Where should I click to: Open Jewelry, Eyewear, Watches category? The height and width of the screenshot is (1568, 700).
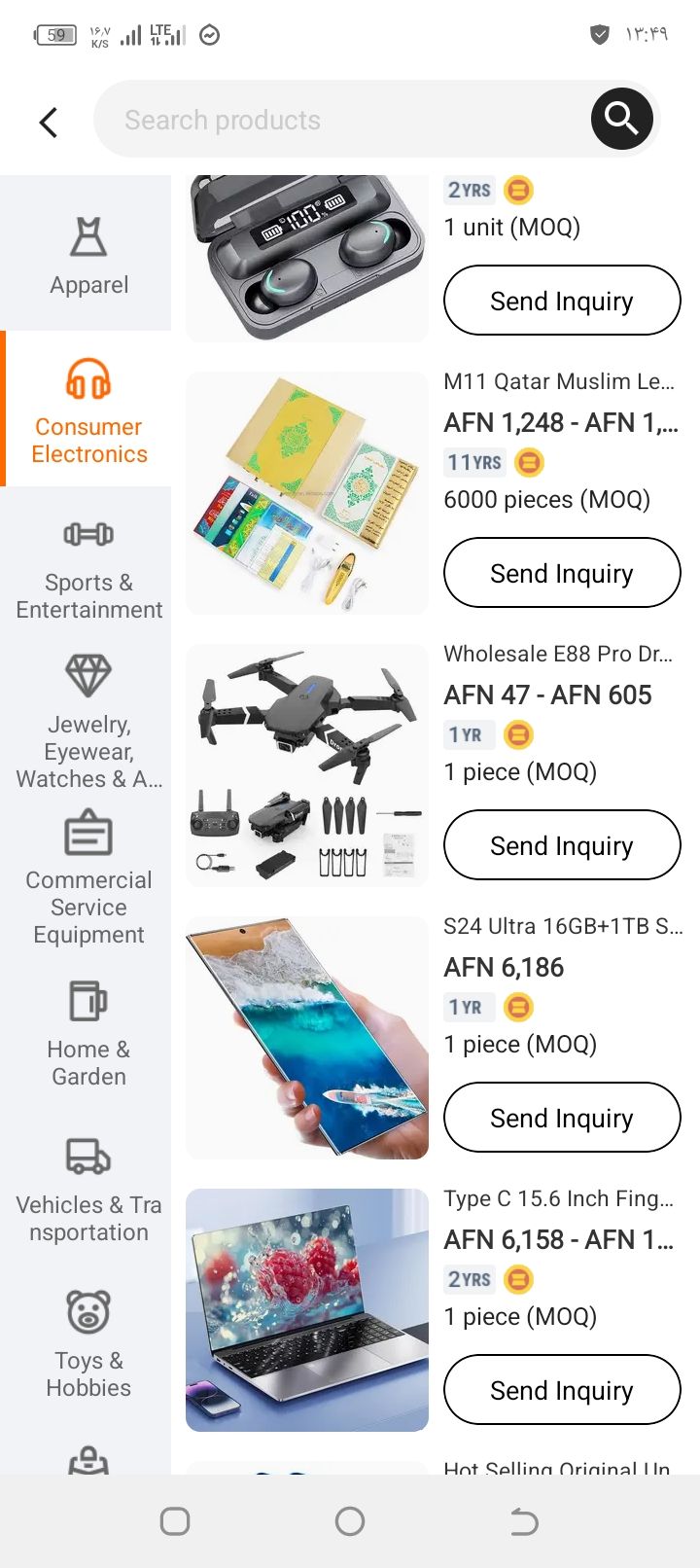click(x=88, y=722)
